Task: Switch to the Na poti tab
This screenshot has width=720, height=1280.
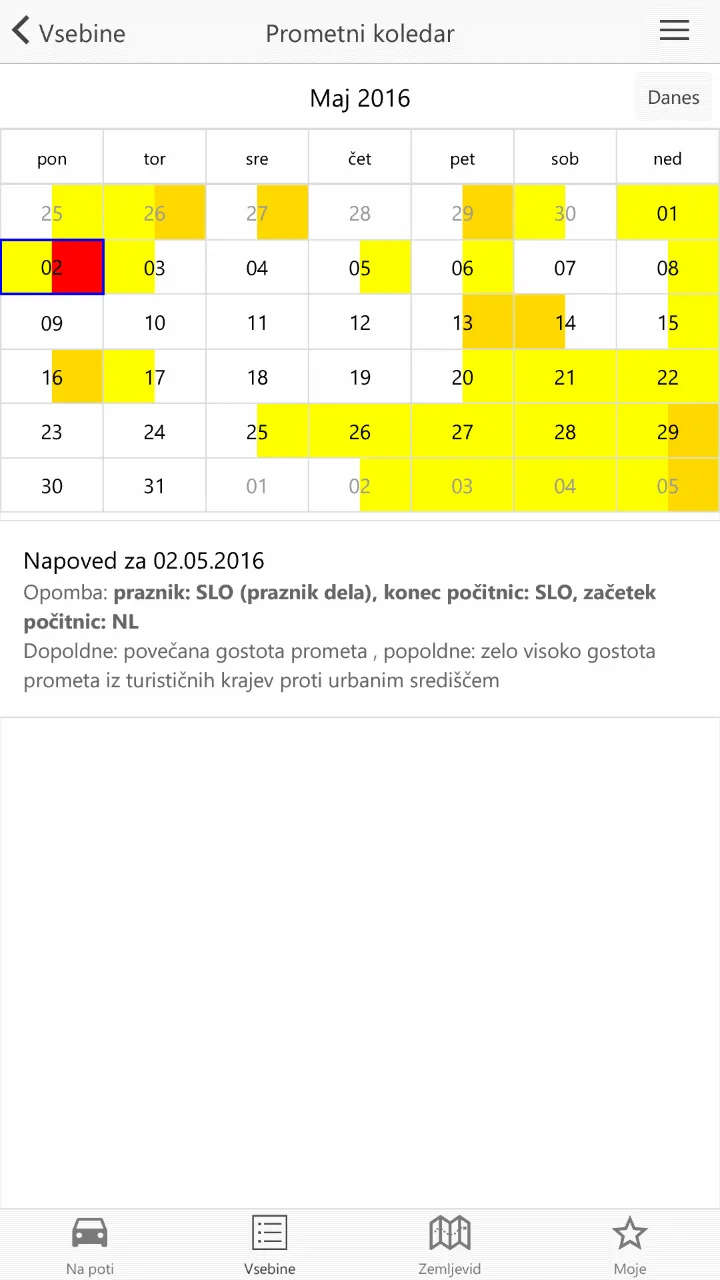Action: click(90, 1245)
